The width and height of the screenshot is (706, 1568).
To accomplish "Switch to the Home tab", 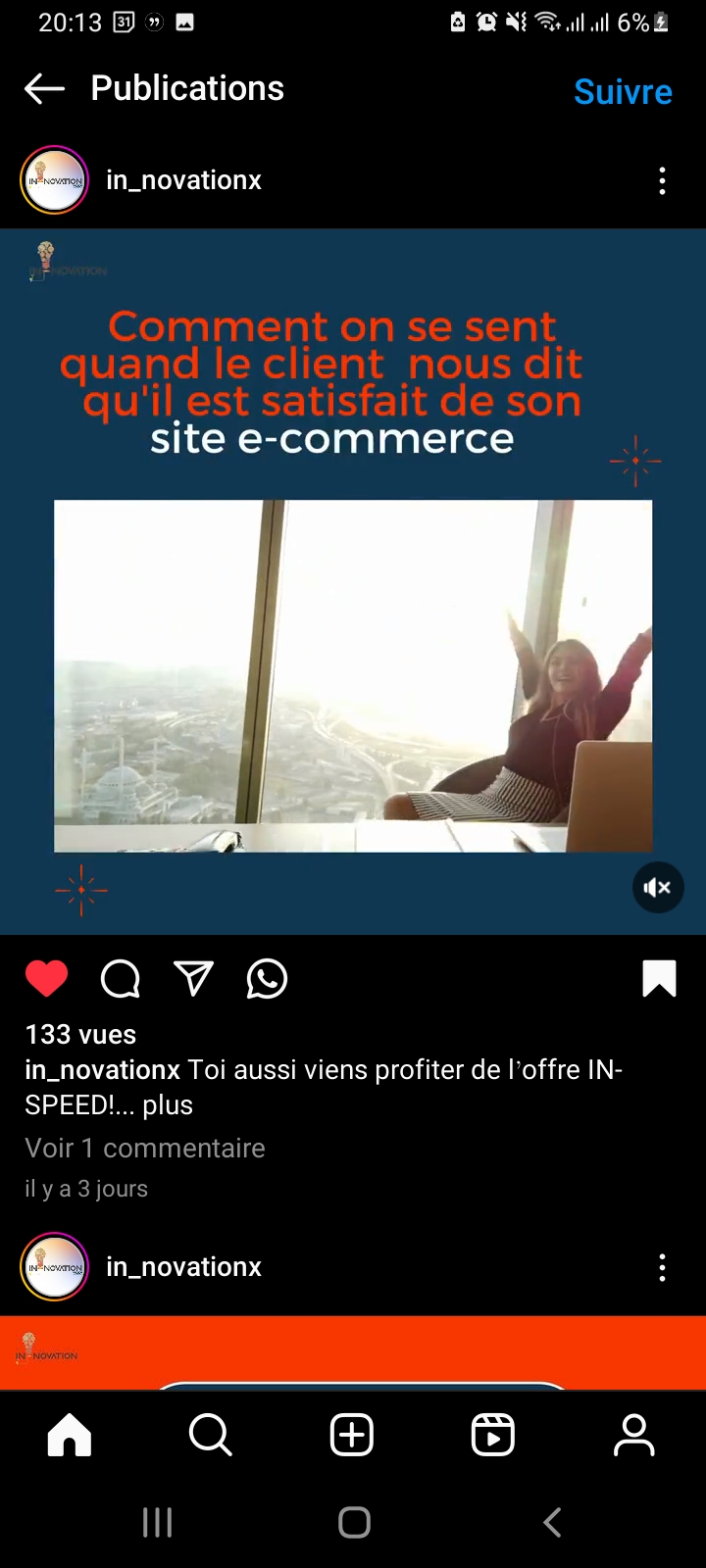I will (x=70, y=1436).
